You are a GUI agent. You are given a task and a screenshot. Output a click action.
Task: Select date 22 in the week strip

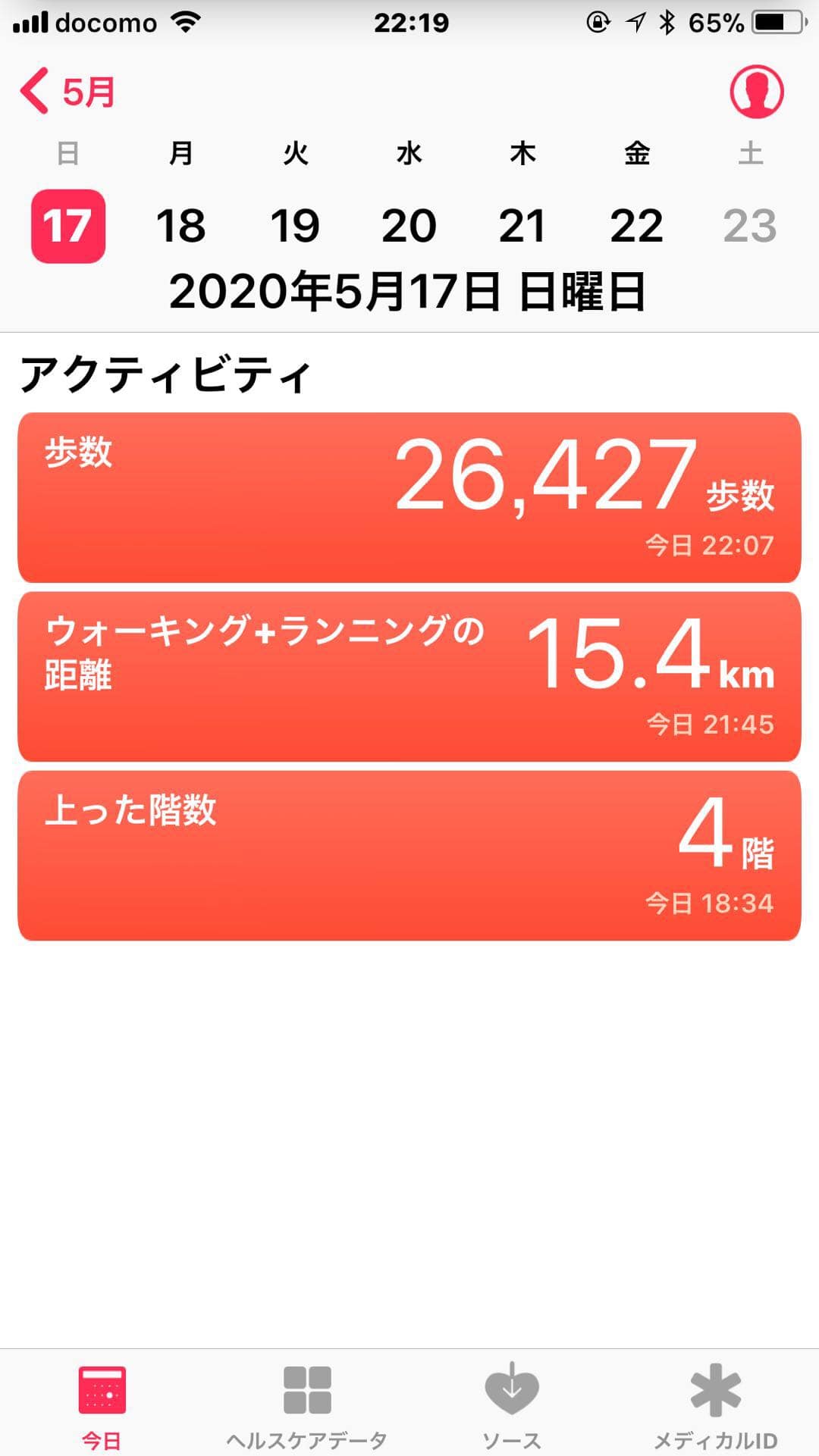point(636,226)
